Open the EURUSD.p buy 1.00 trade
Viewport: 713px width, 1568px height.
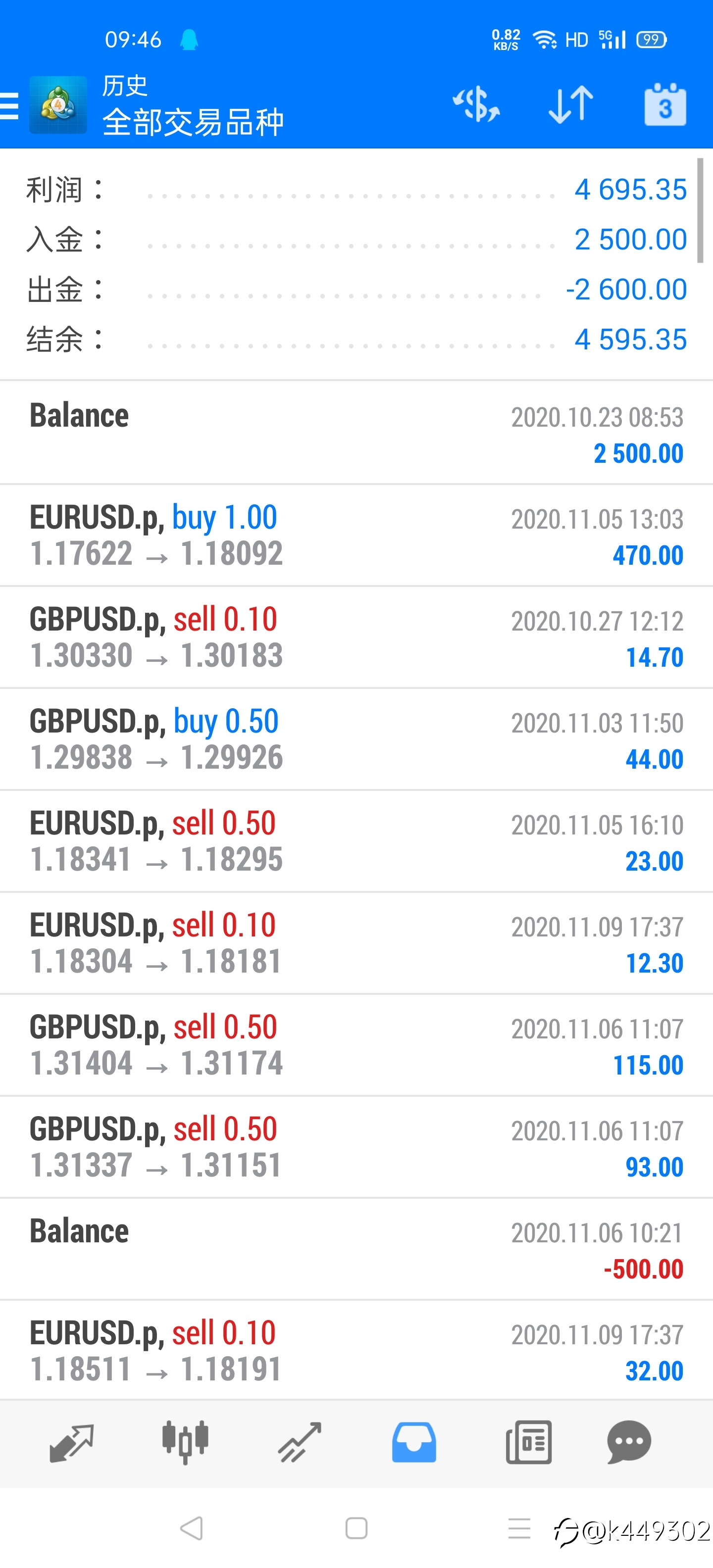tap(356, 536)
